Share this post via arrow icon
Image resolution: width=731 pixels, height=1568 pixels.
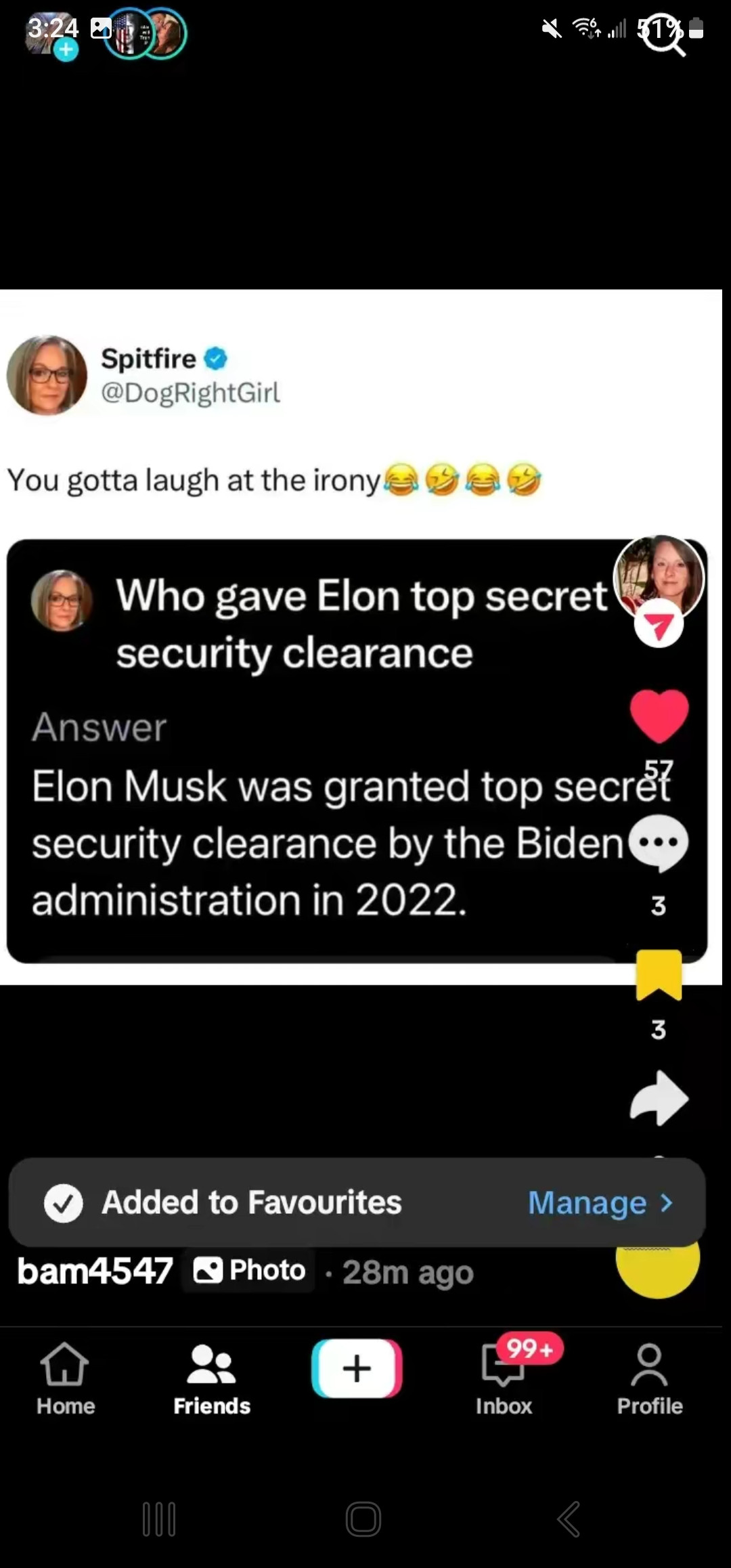(x=659, y=1098)
